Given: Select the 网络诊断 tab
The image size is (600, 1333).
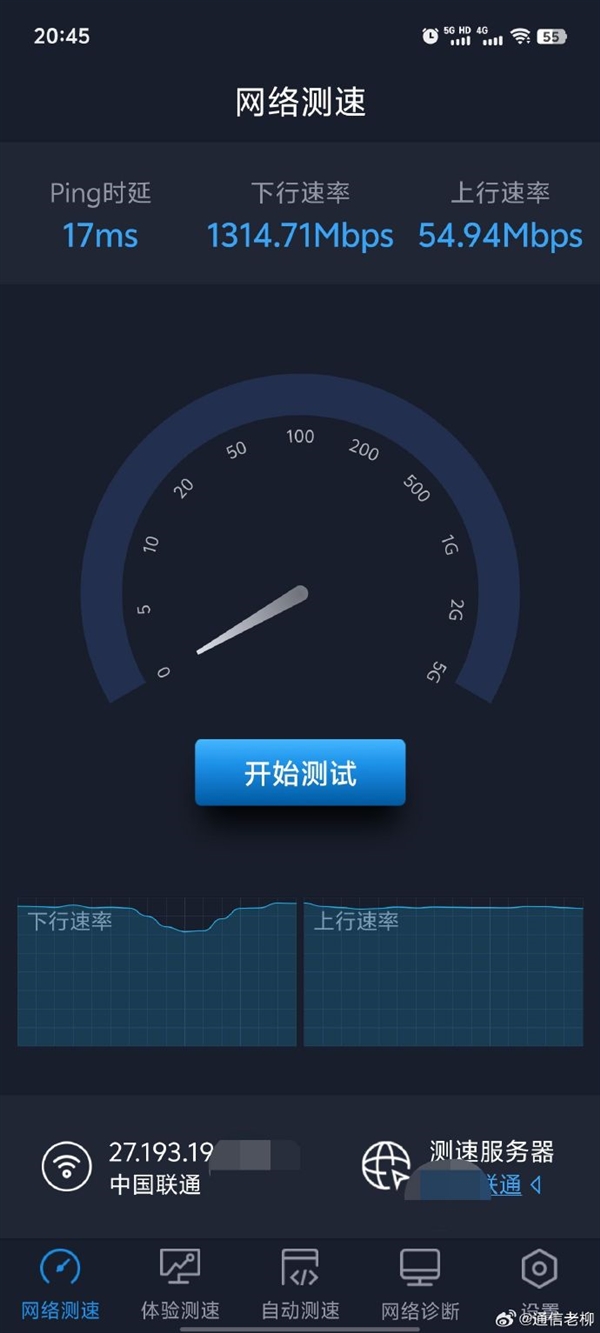Looking at the screenshot, I should (420, 1284).
